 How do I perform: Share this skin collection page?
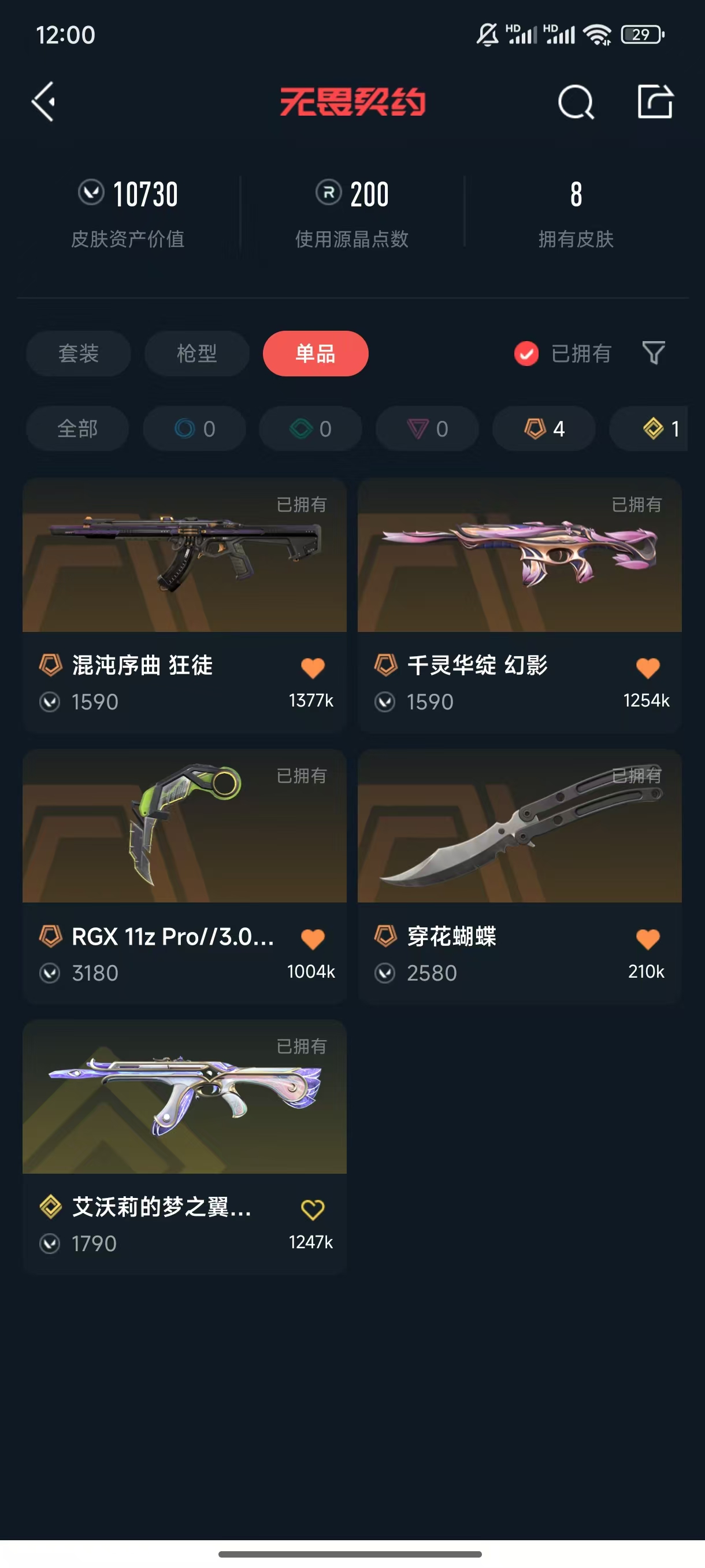tap(655, 101)
